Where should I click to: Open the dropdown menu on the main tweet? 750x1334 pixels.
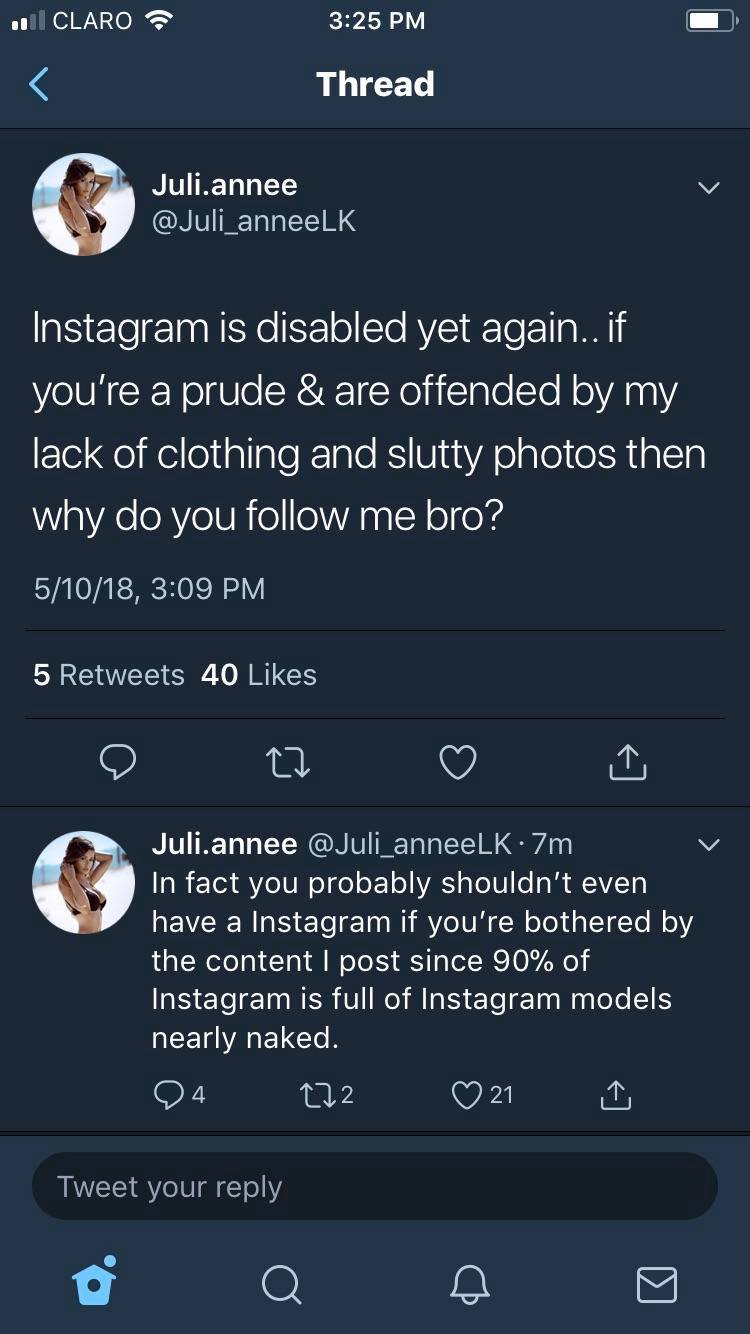point(708,185)
